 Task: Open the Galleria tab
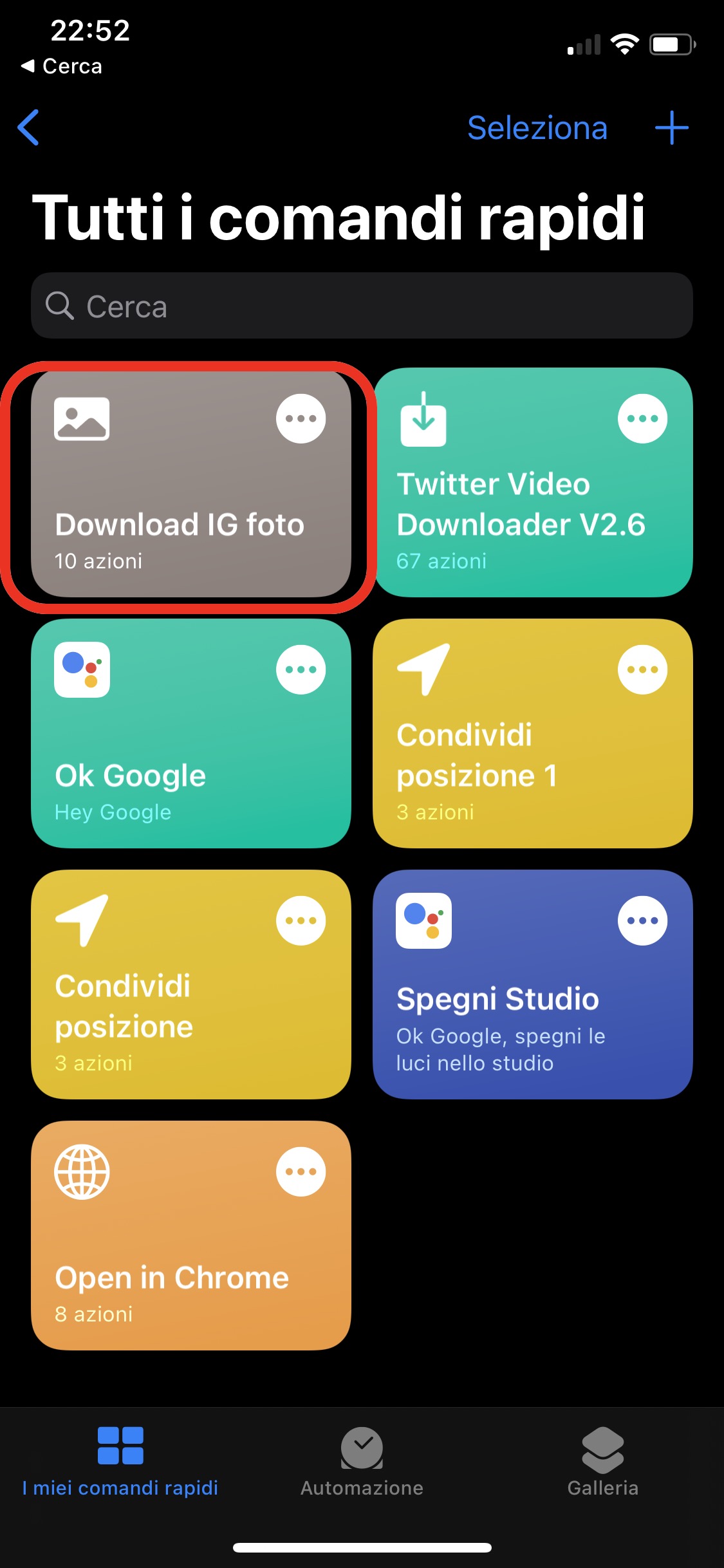point(602,1461)
